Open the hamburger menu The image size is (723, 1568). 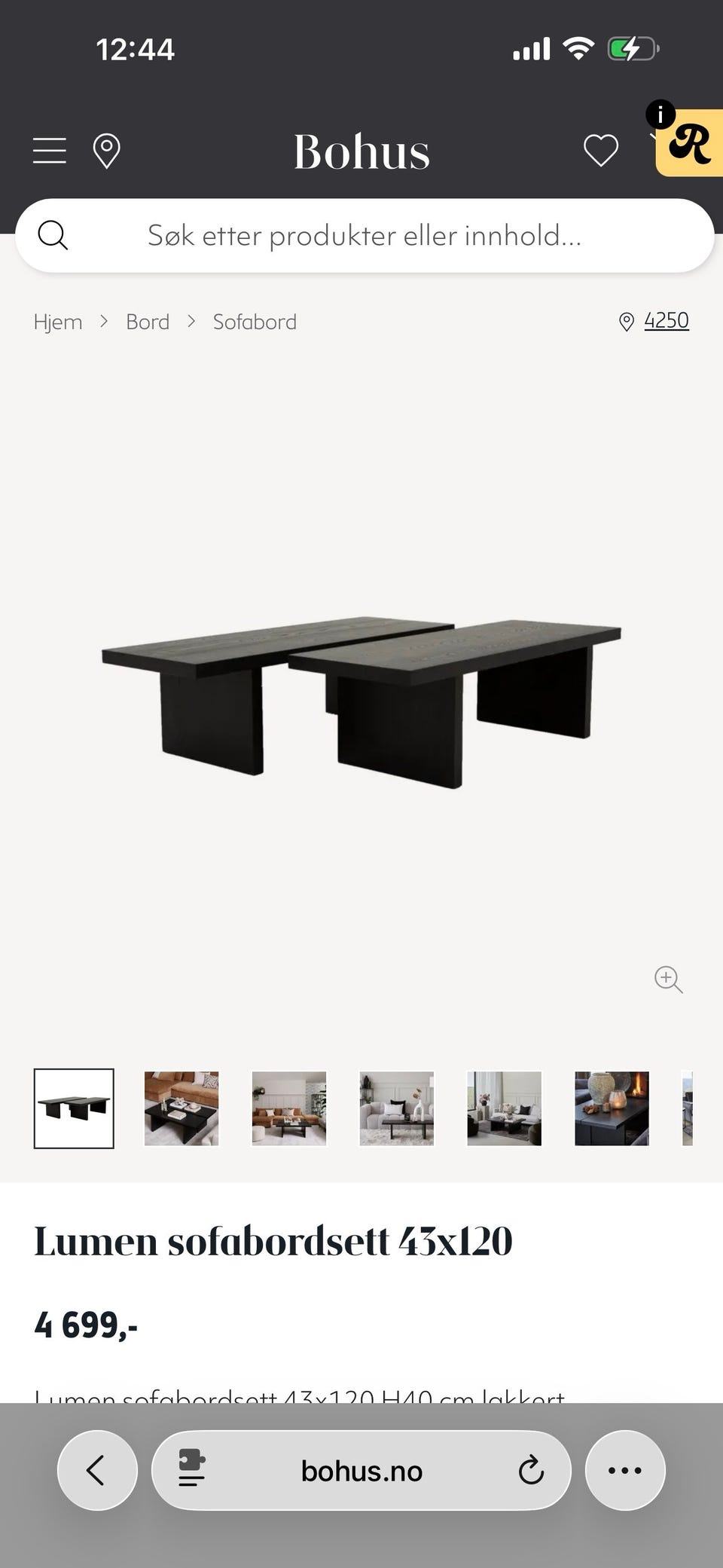coord(50,151)
